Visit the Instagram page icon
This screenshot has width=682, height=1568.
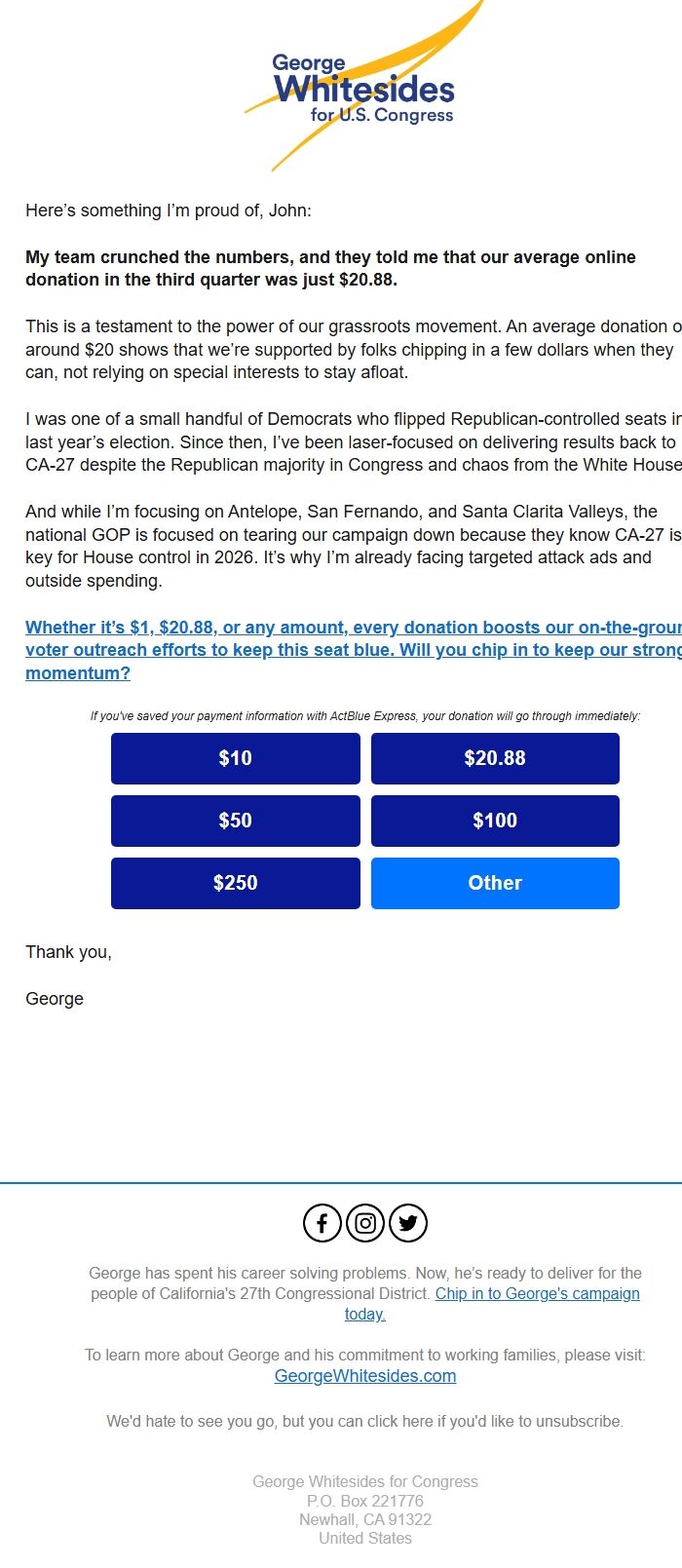365,1223
